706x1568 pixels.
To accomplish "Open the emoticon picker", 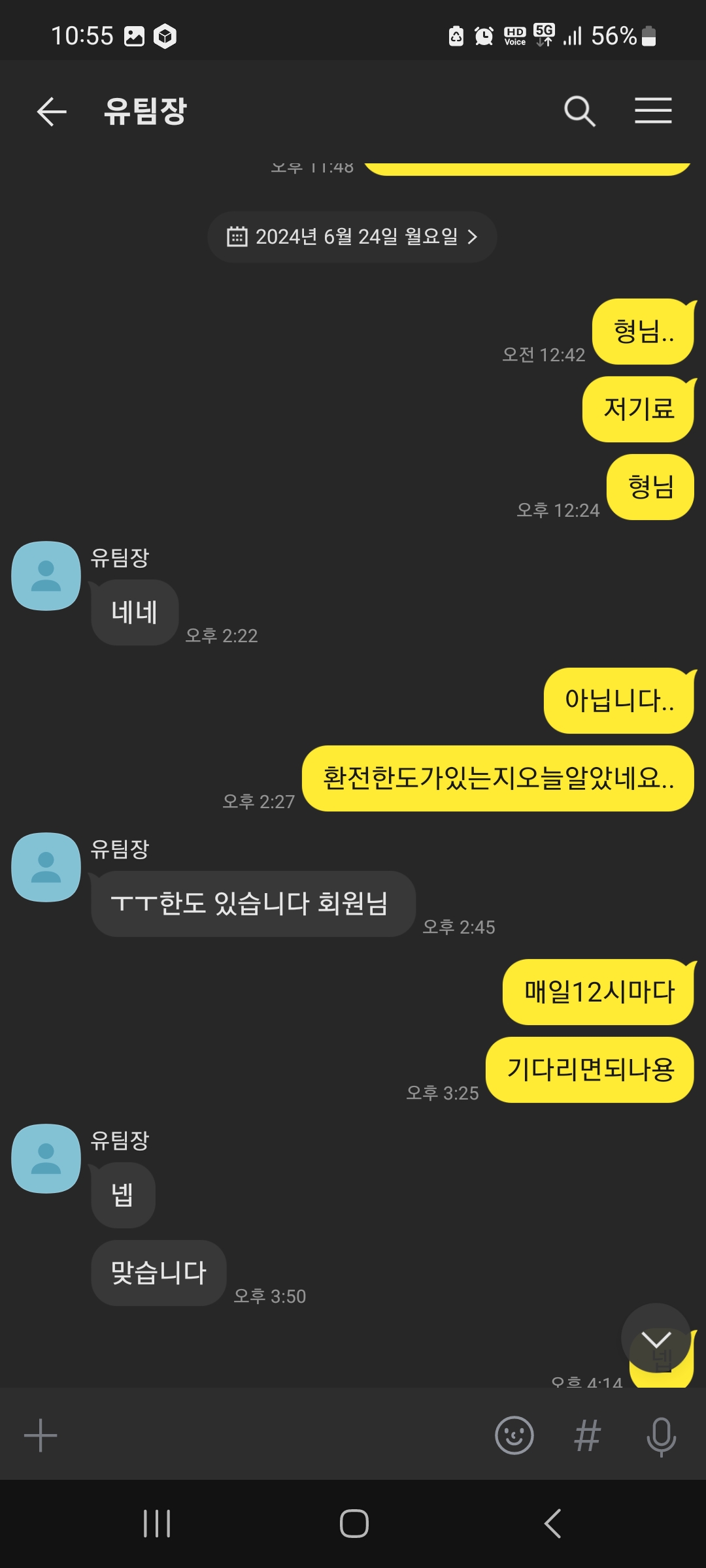I will coord(514,1435).
